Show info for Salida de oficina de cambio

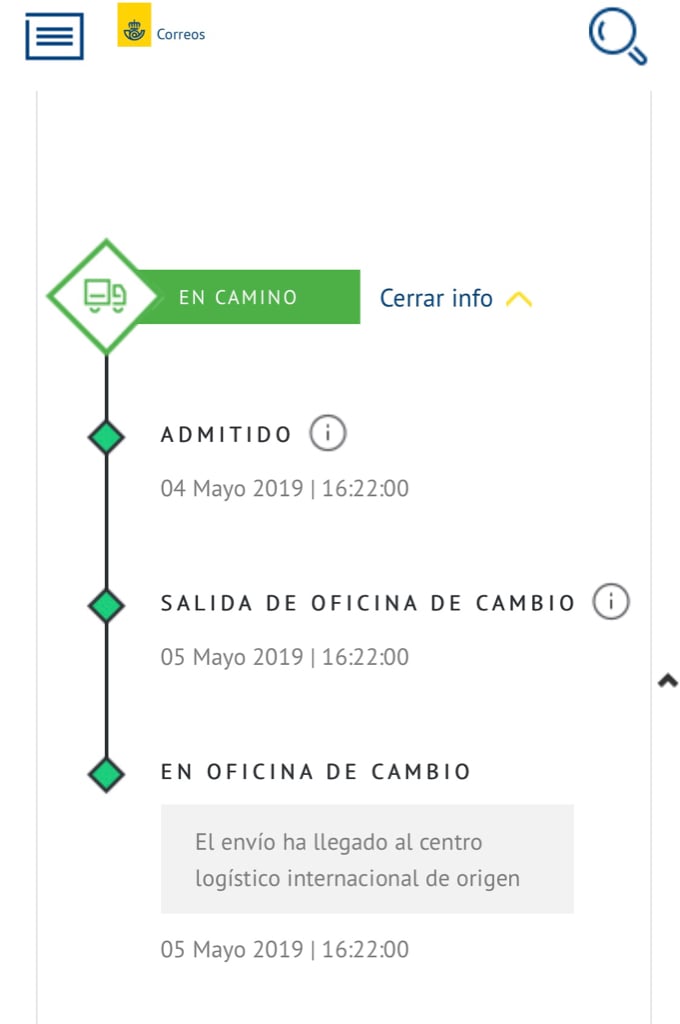611,602
